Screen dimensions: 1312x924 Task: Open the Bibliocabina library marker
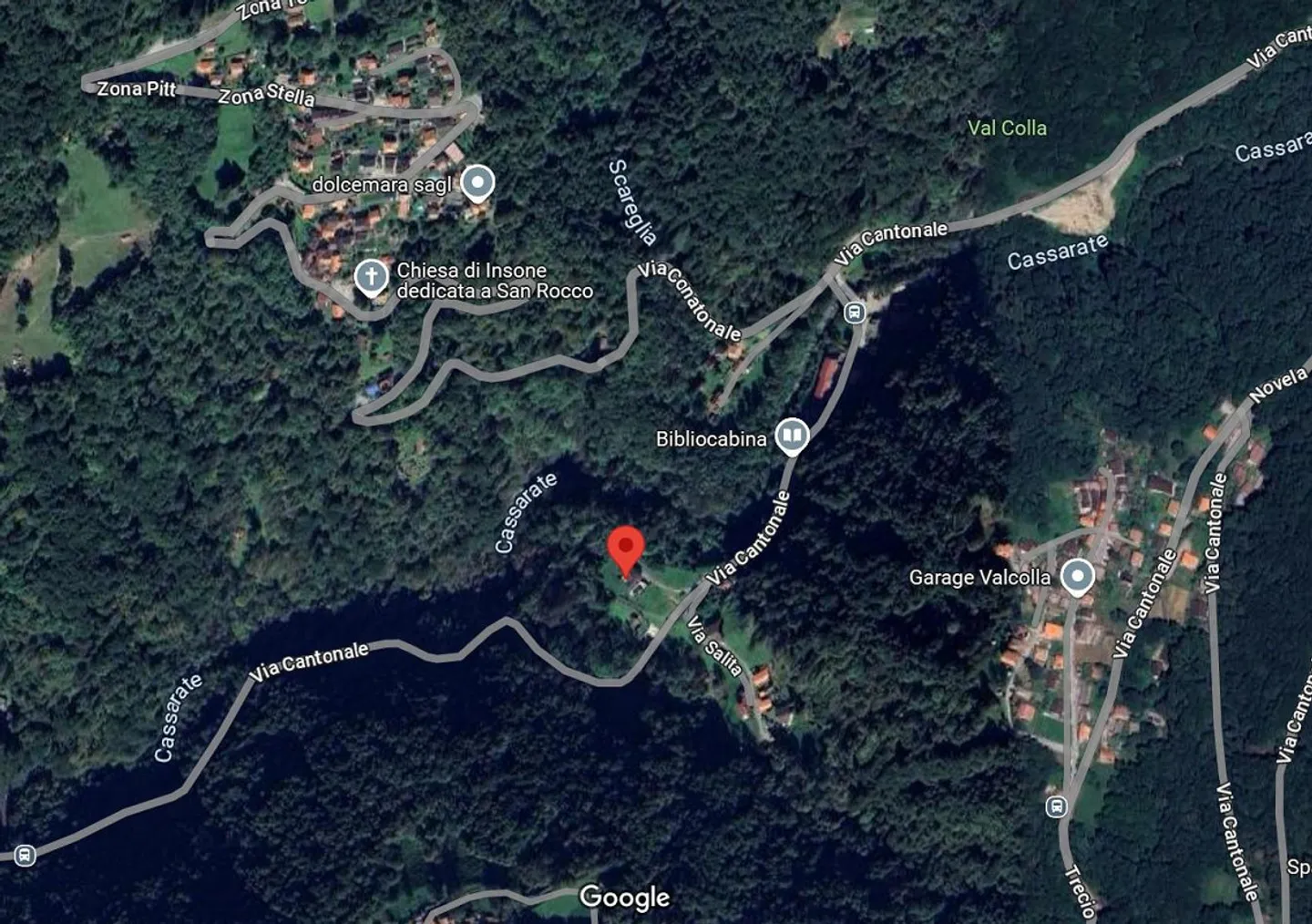coord(792,436)
